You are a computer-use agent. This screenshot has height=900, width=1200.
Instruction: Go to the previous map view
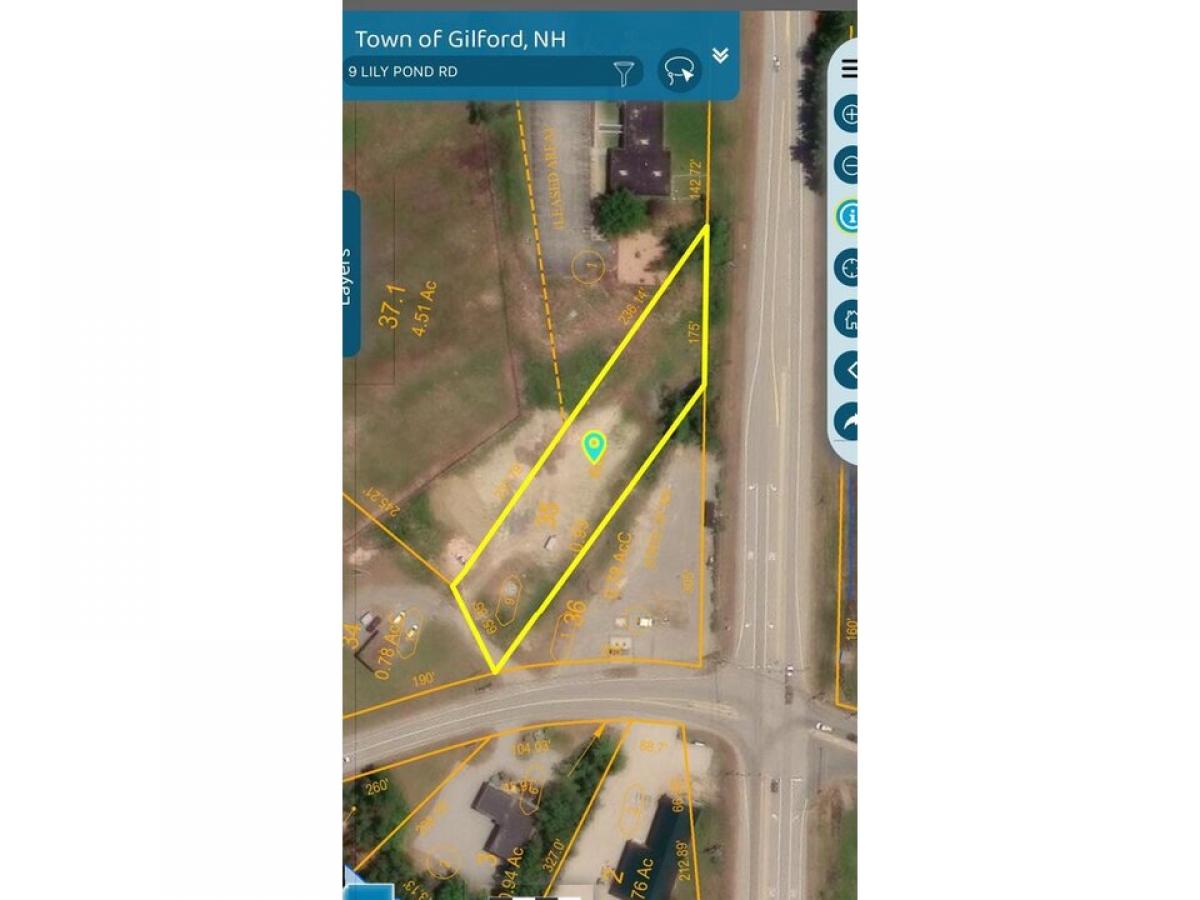click(849, 371)
